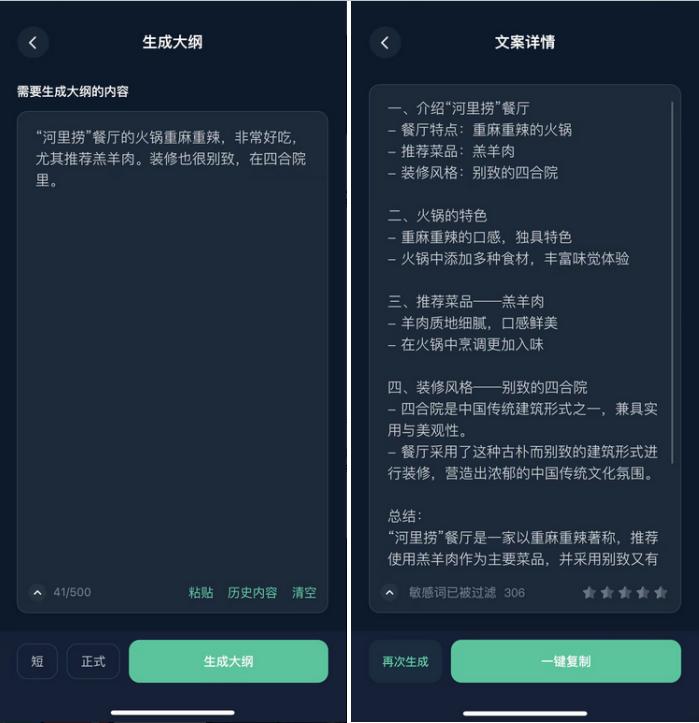Screen dimensions: 699x723
Task: Go back from the 生成大纲 screen
Action: coord(33,42)
